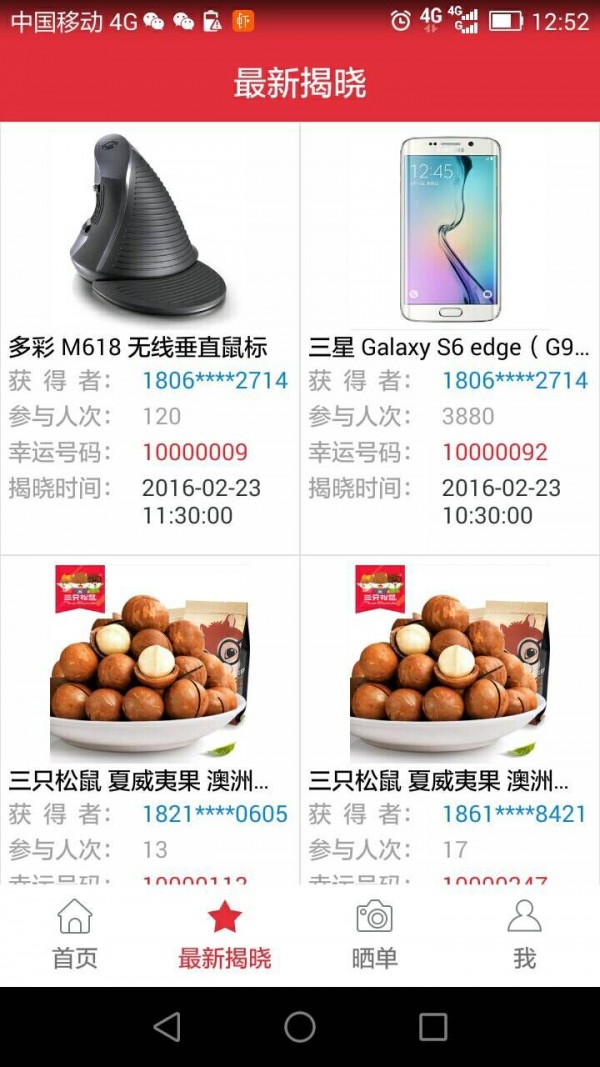This screenshot has height=1067, width=600.
Task: Go to the system home screen
Action: click(300, 1026)
